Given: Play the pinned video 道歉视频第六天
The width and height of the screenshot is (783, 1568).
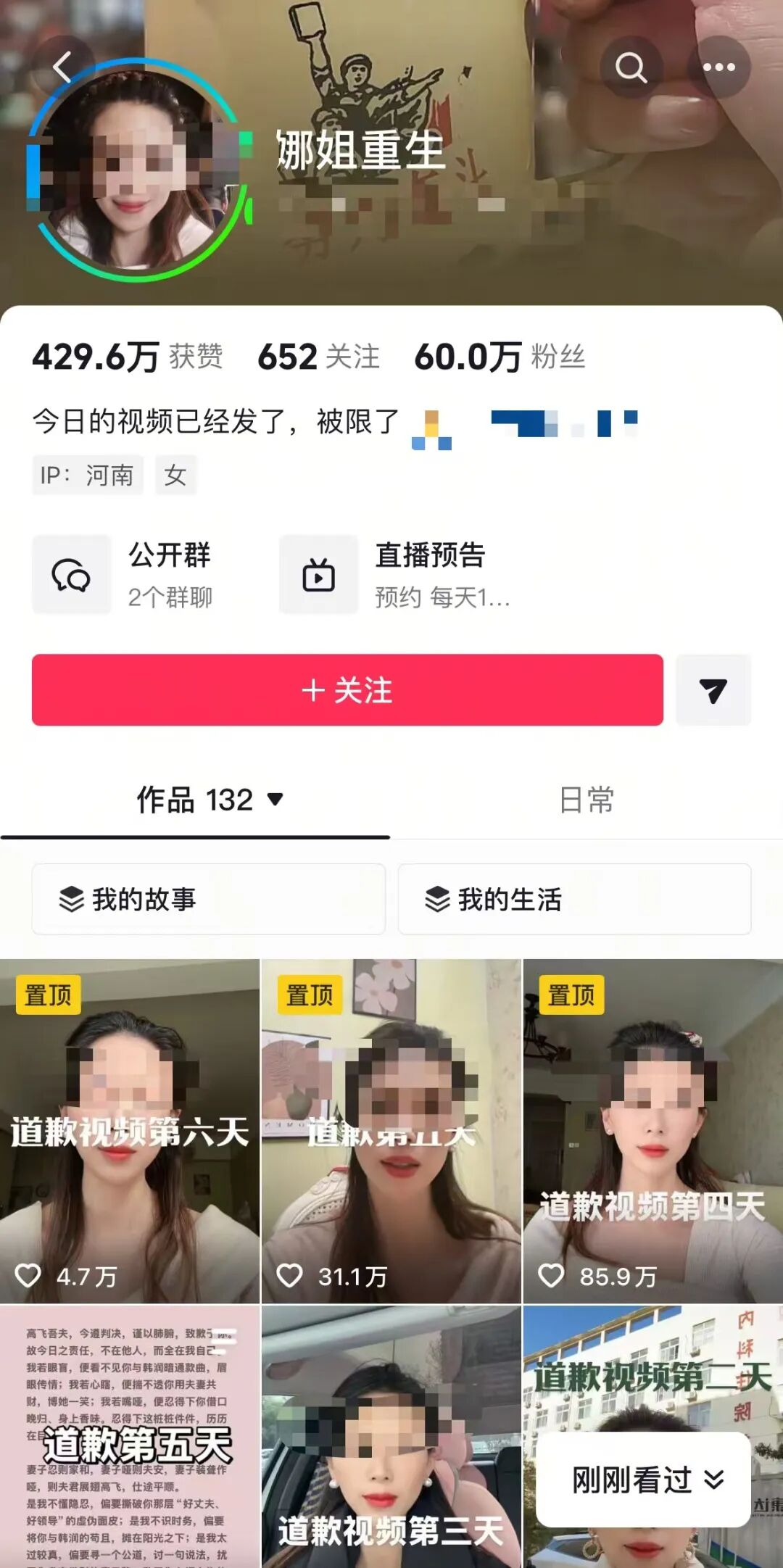Looking at the screenshot, I should coord(130,1131).
